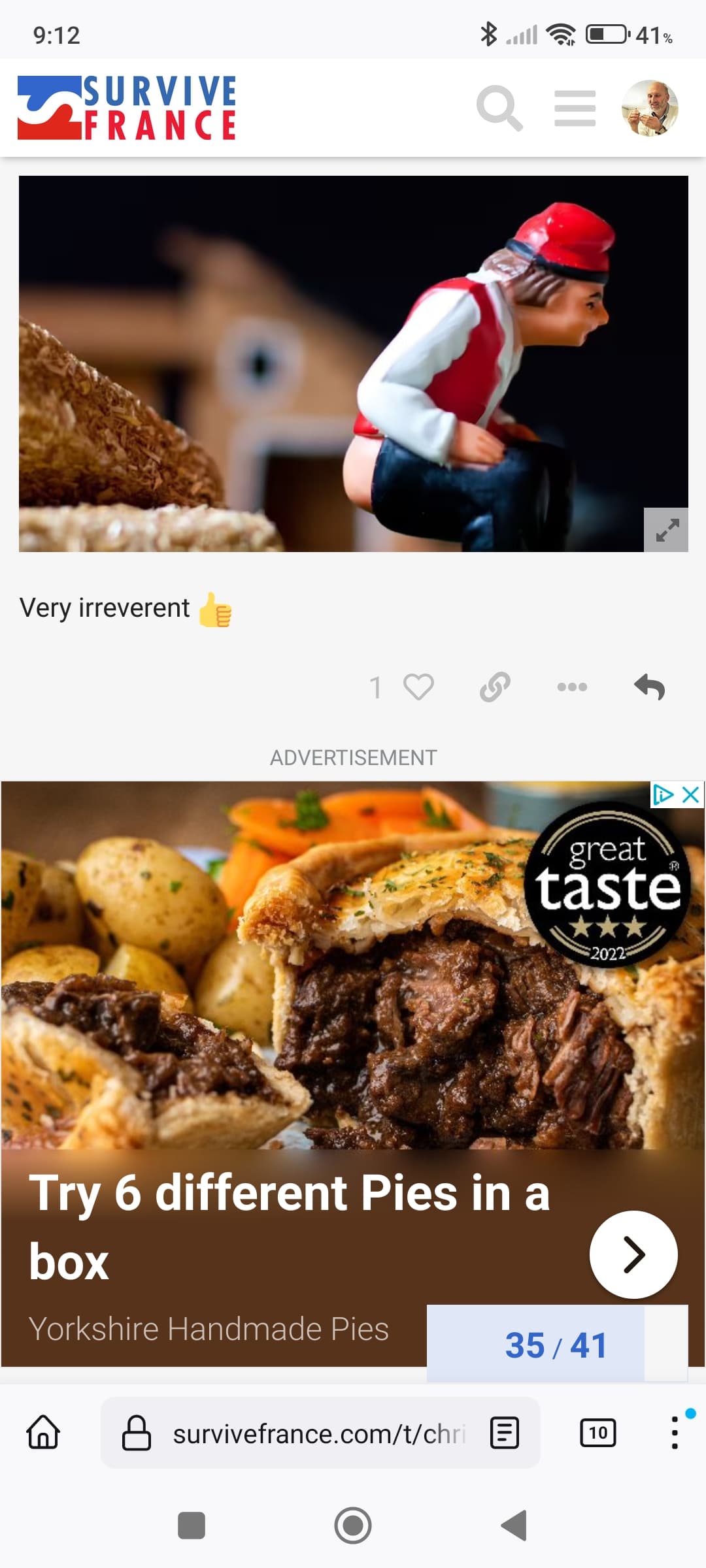Open the Survive France site search
This screenshot has height=1568, width=706.
pos(499,108)
